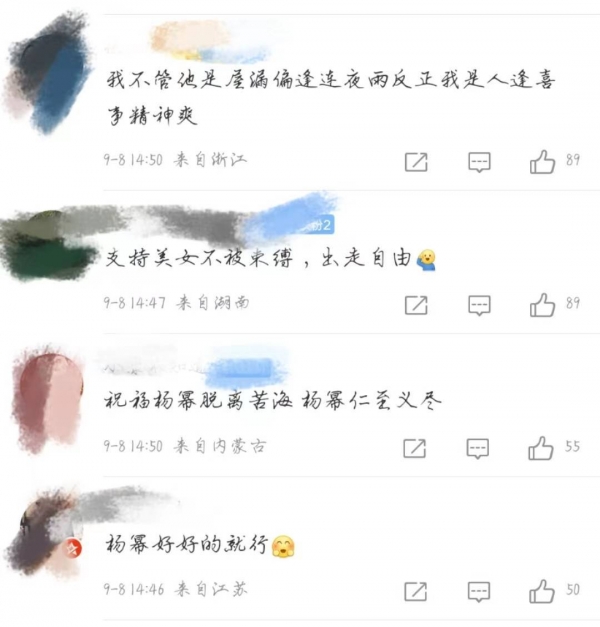Repost the comment from 湖南

click(415, 305)
